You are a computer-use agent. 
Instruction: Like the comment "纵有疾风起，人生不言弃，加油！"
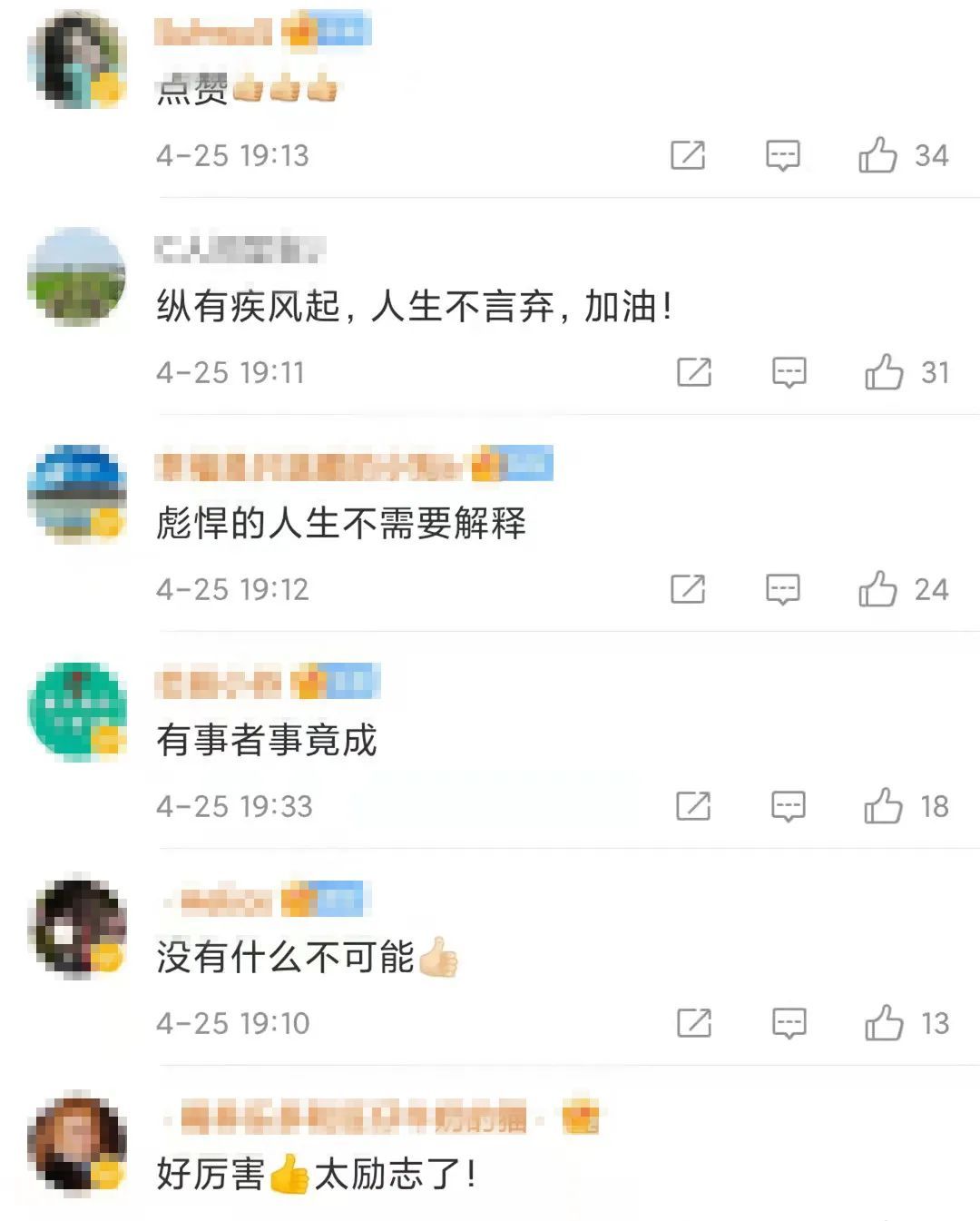coord(884,372)
